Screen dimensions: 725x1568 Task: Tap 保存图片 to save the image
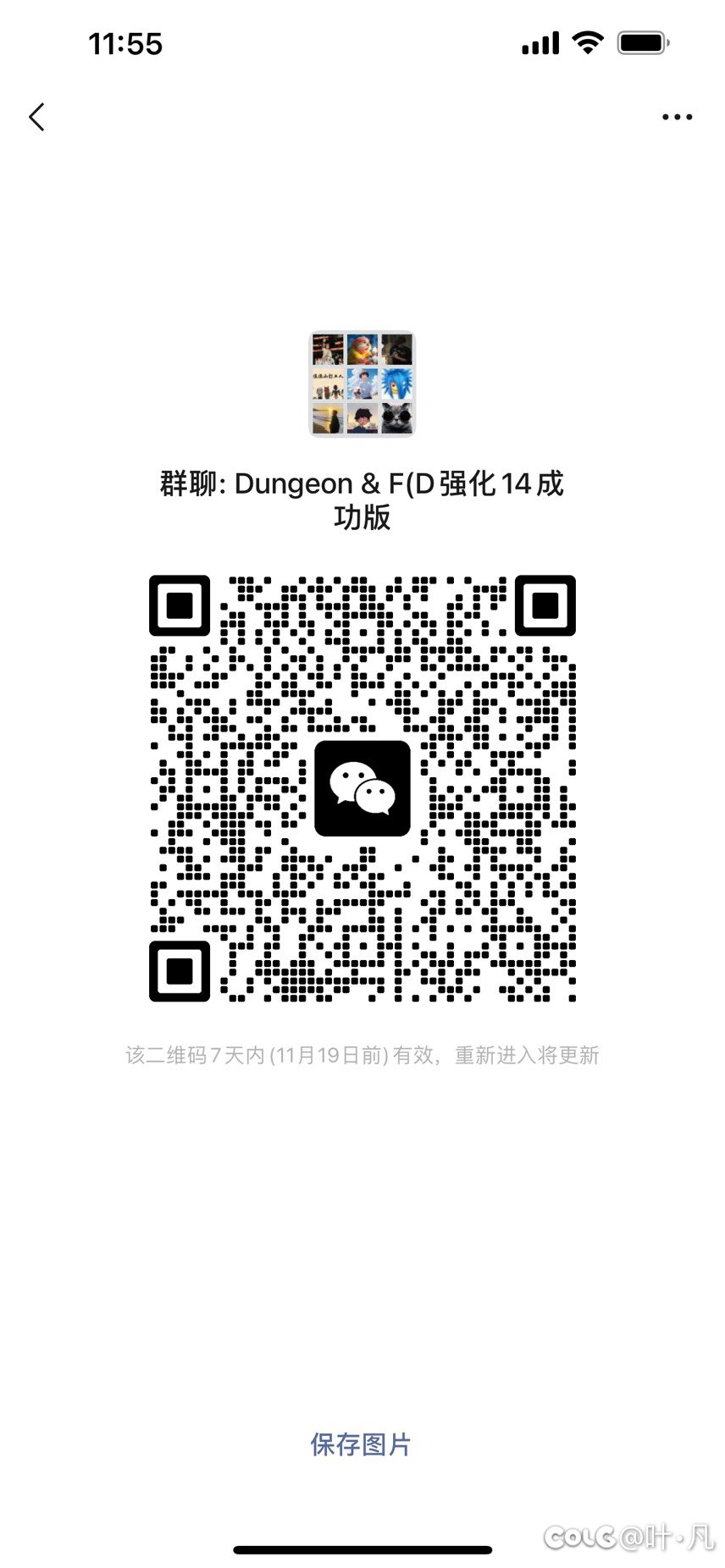361,1444
